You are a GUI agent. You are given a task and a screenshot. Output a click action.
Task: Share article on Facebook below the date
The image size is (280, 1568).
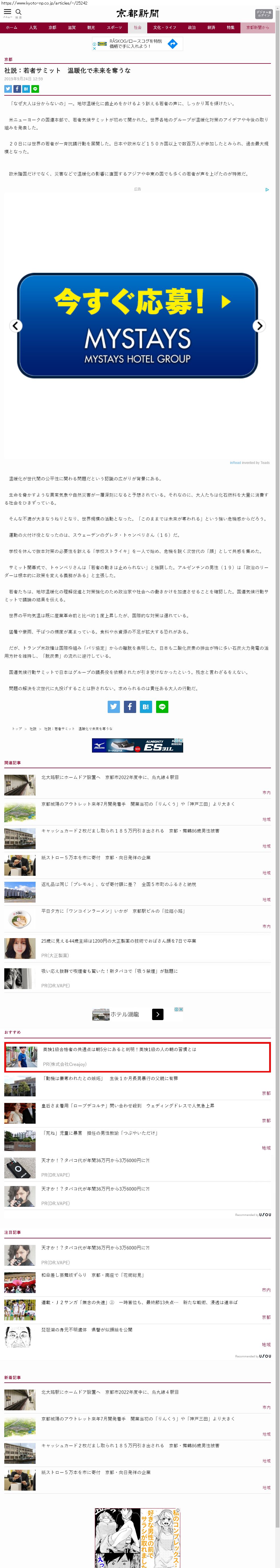(x=17, y=89)
